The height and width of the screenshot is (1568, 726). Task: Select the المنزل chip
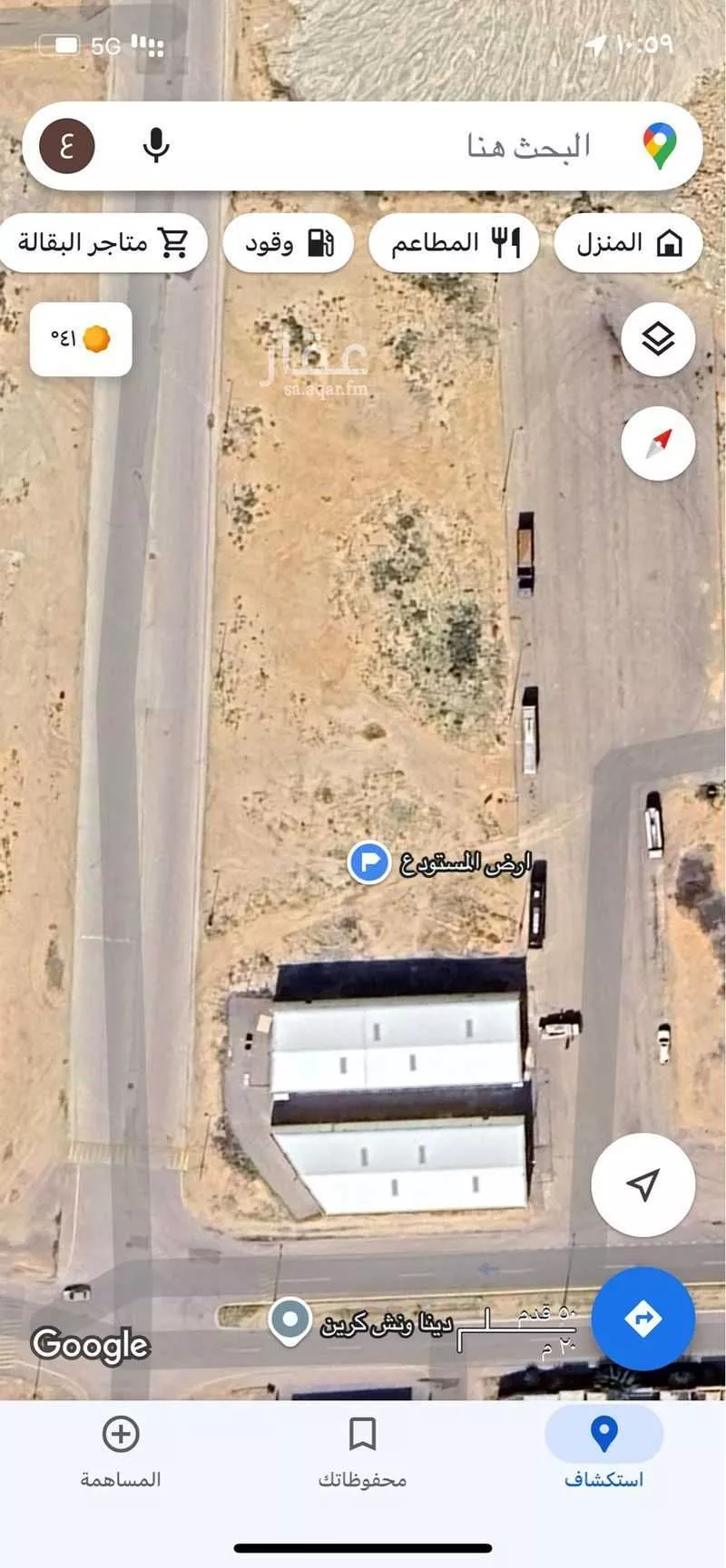pos(628,243)
